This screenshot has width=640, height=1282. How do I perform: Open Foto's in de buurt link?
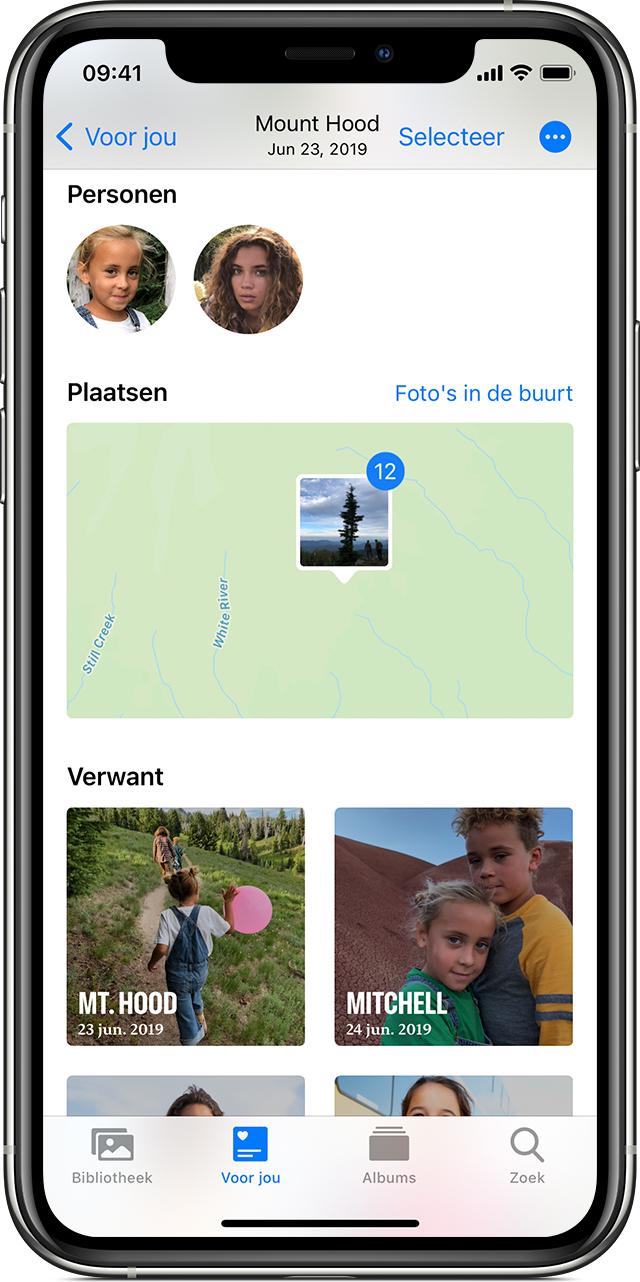(484, 393)
